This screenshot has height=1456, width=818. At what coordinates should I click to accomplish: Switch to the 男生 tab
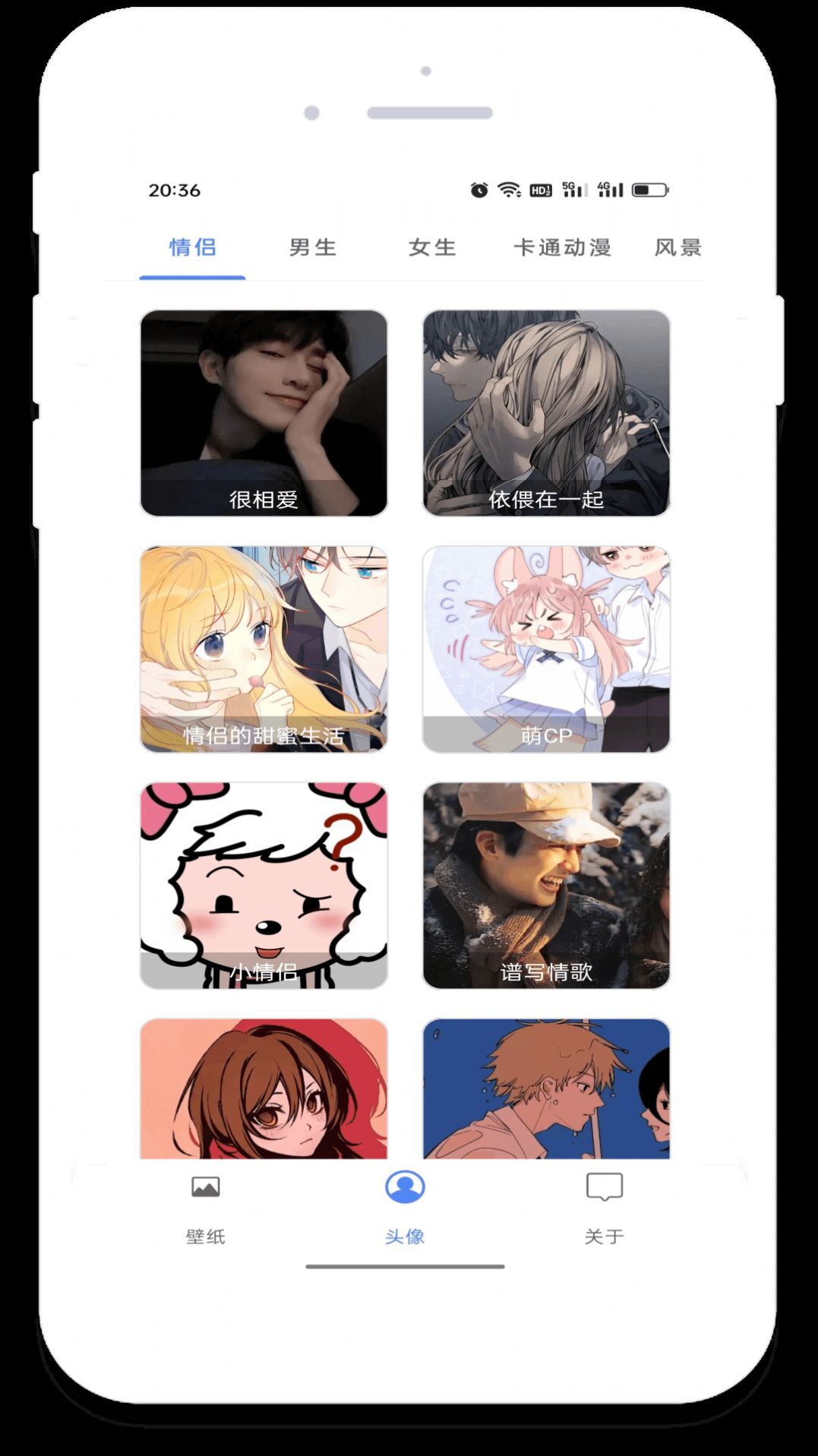pos(312,248)
